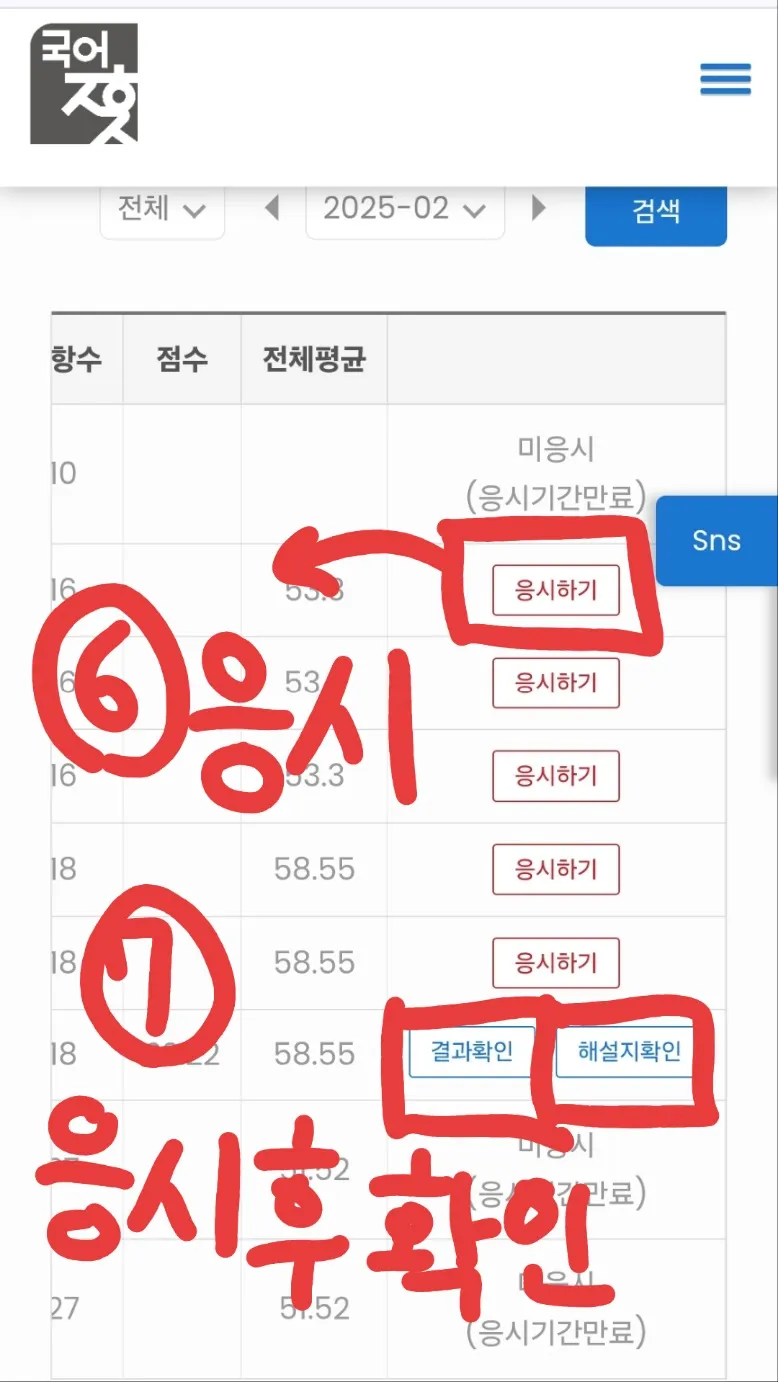Tap the blue 검색 button
This screenshot has height=1382, width=778.
click(656, 211)
